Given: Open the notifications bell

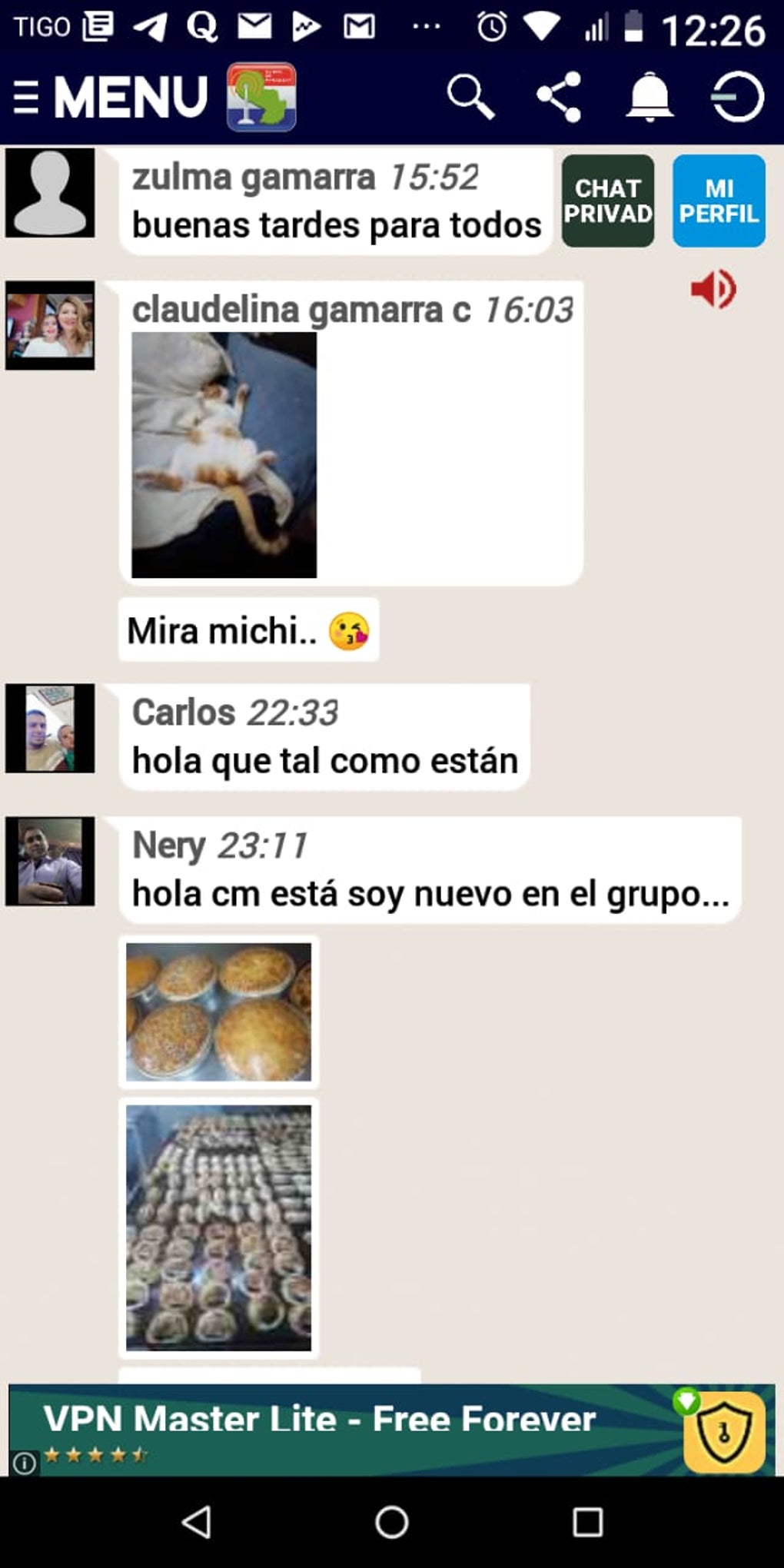Looking at the screenshot, I should tap(649, 97).
